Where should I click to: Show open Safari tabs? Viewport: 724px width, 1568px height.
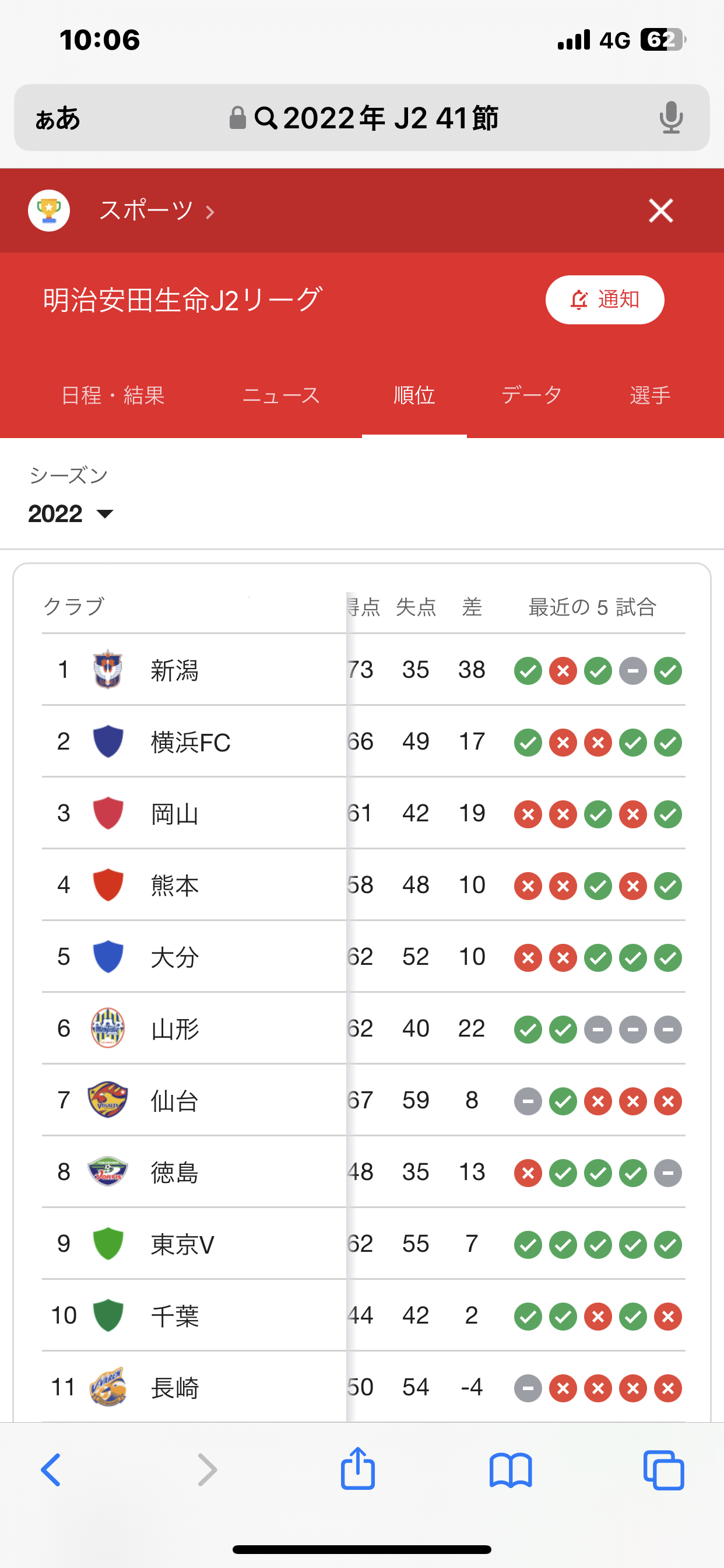(x=663, y=1470)
